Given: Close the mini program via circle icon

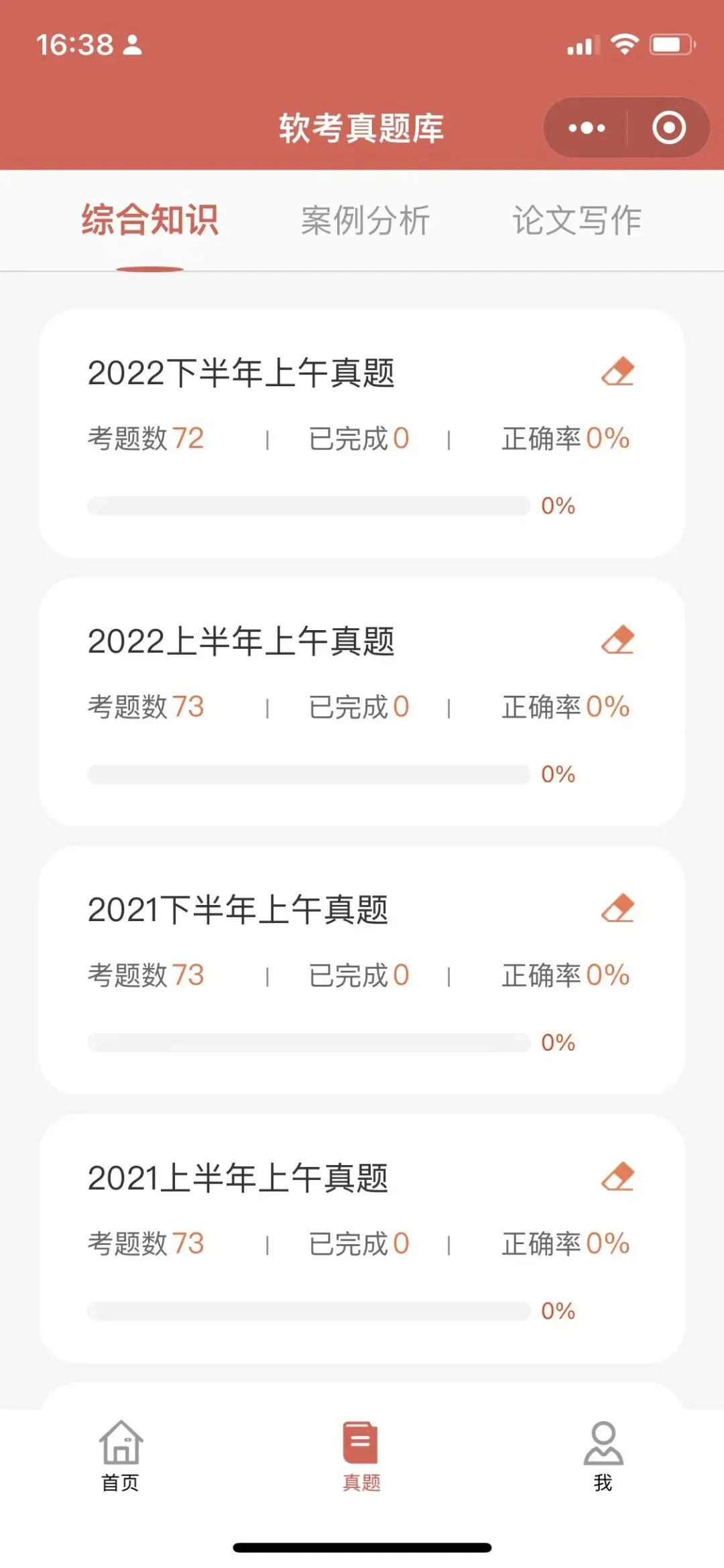Looking at the screenshot, I should click(x=668, y=127).
